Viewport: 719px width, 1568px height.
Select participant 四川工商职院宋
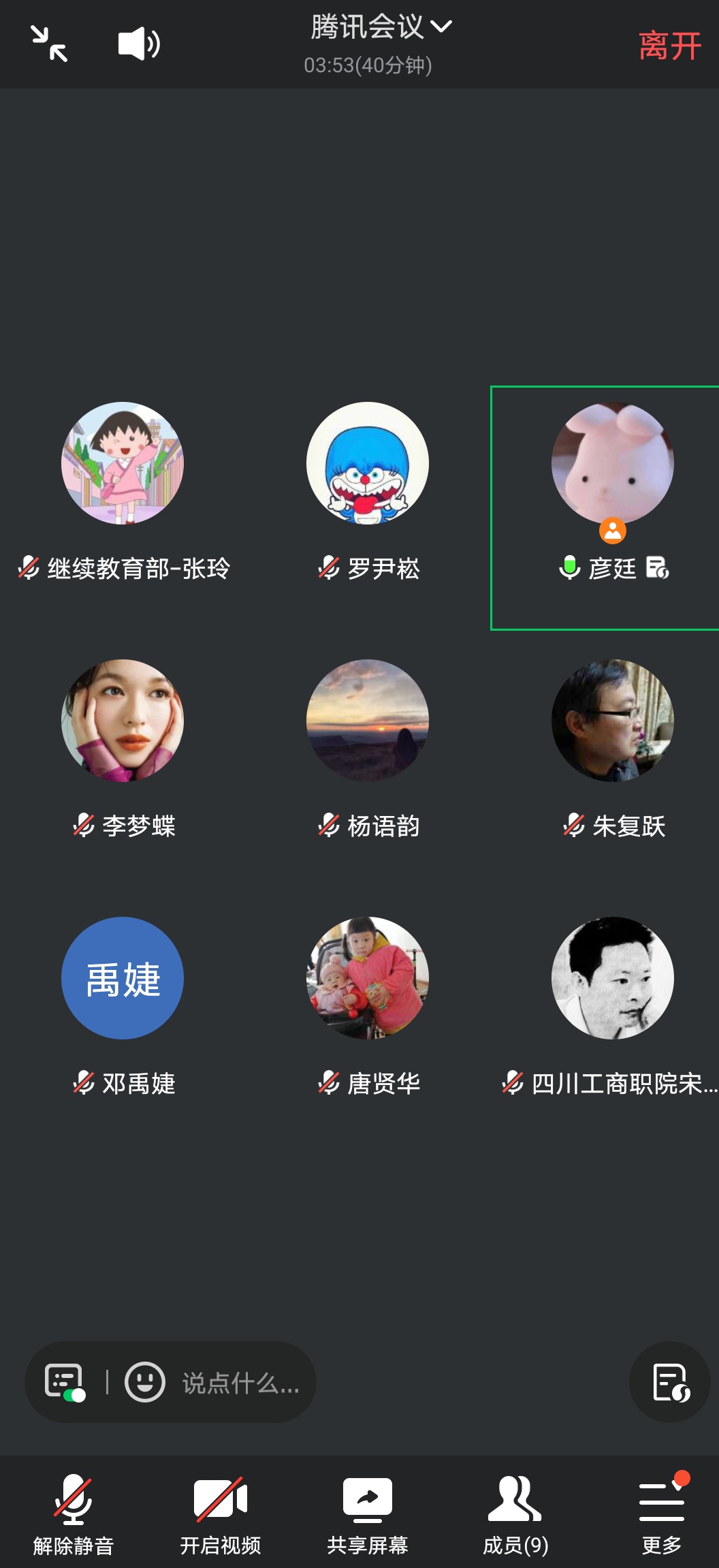(612, 978)
